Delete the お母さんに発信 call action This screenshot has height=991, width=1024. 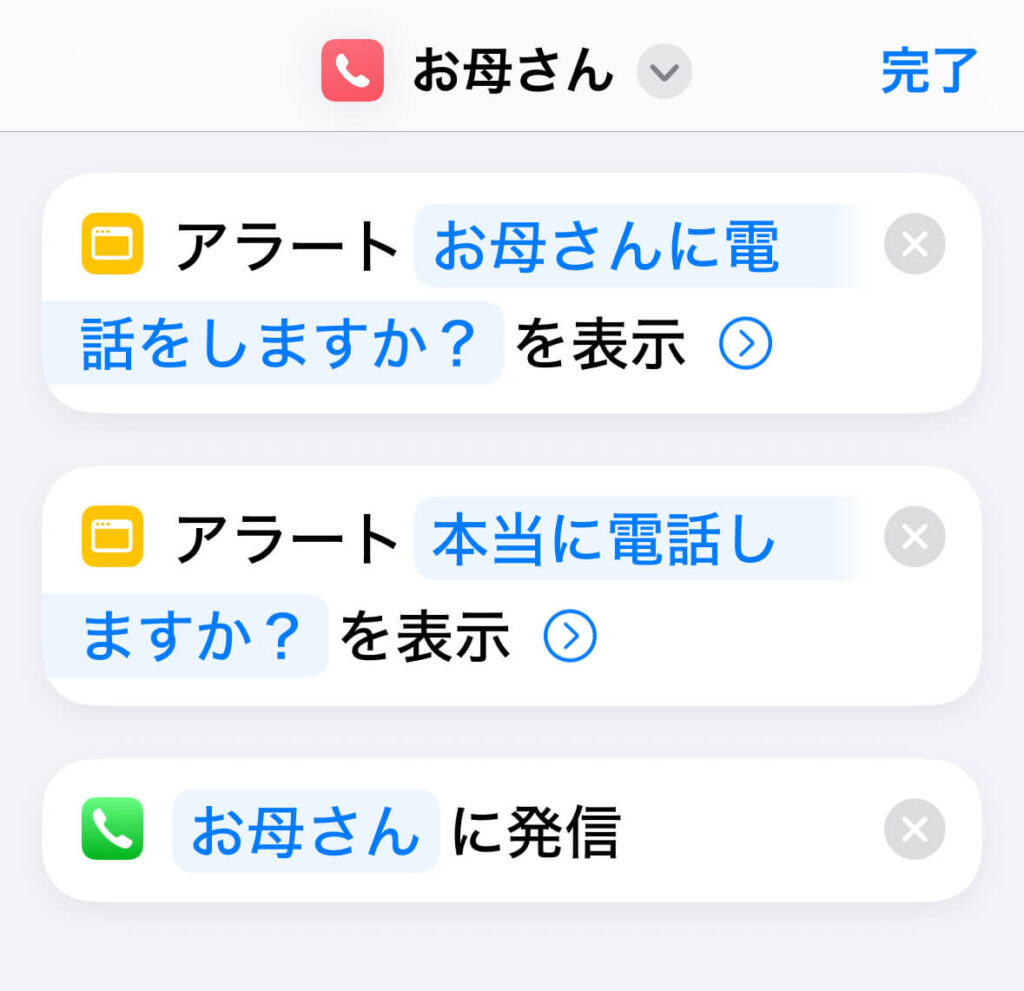pyautogui.click(x=914, y=830)
